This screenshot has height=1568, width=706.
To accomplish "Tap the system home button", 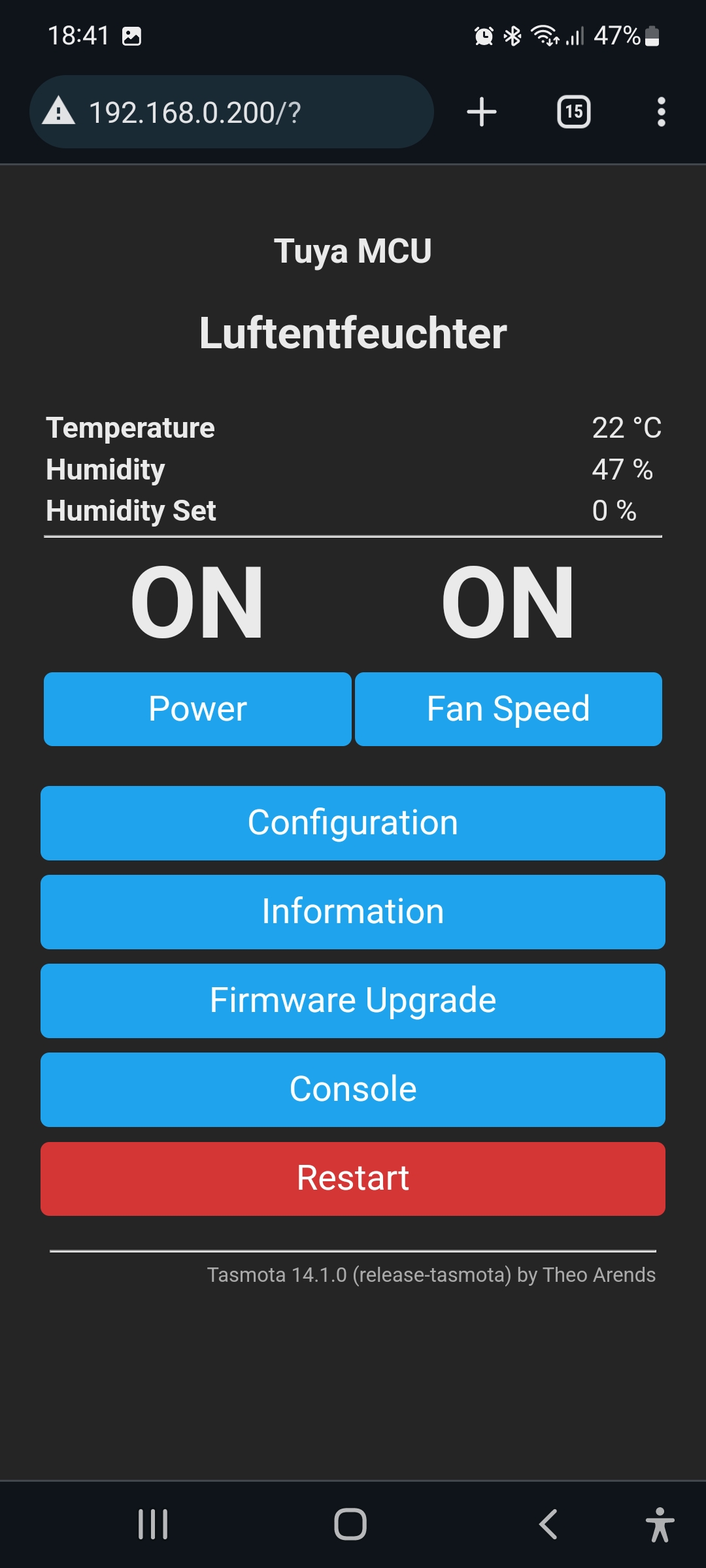I will (350, 1524).
